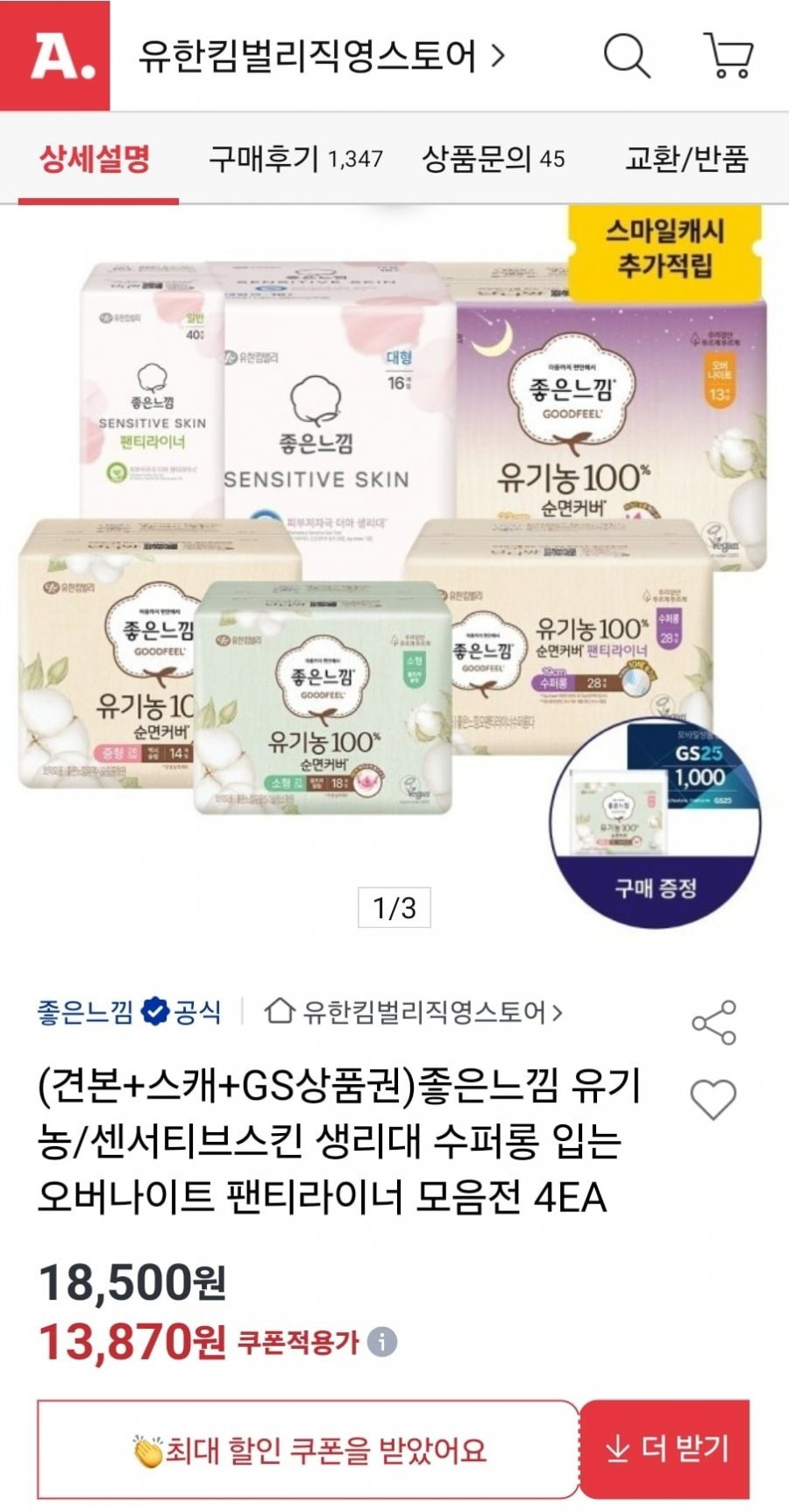The width and height of the screenshot is (789, 1512).
Task: Visit 유한킴벌리직영스토어 link beside home icon
Action: click(413, 1012)
